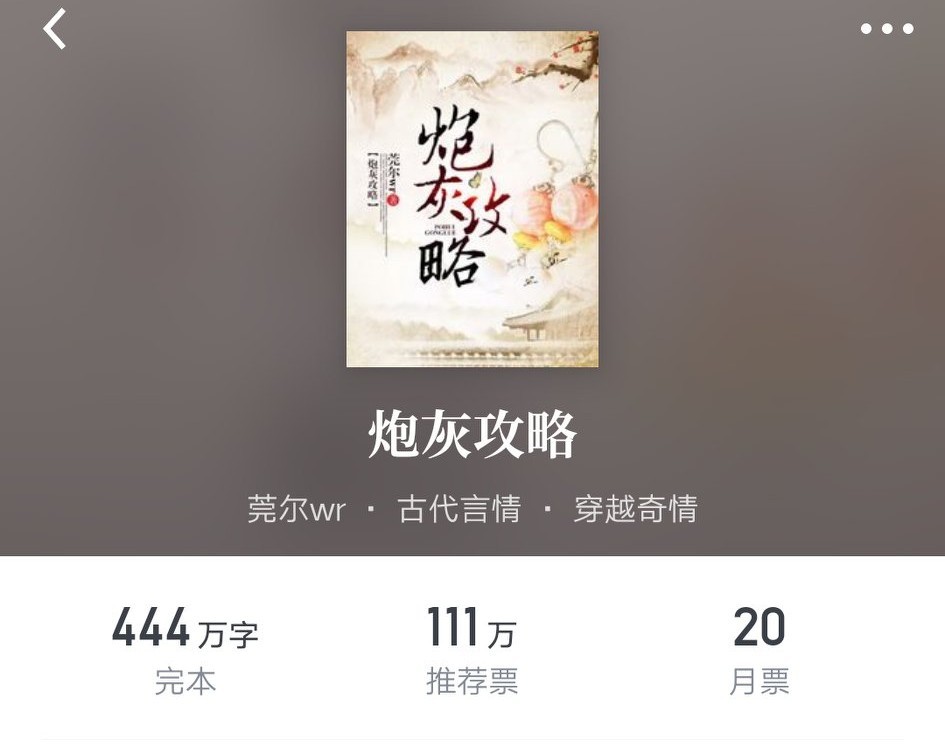View the 炮灰攻略 book cover

pyautogui.click(x=472, y=199)
